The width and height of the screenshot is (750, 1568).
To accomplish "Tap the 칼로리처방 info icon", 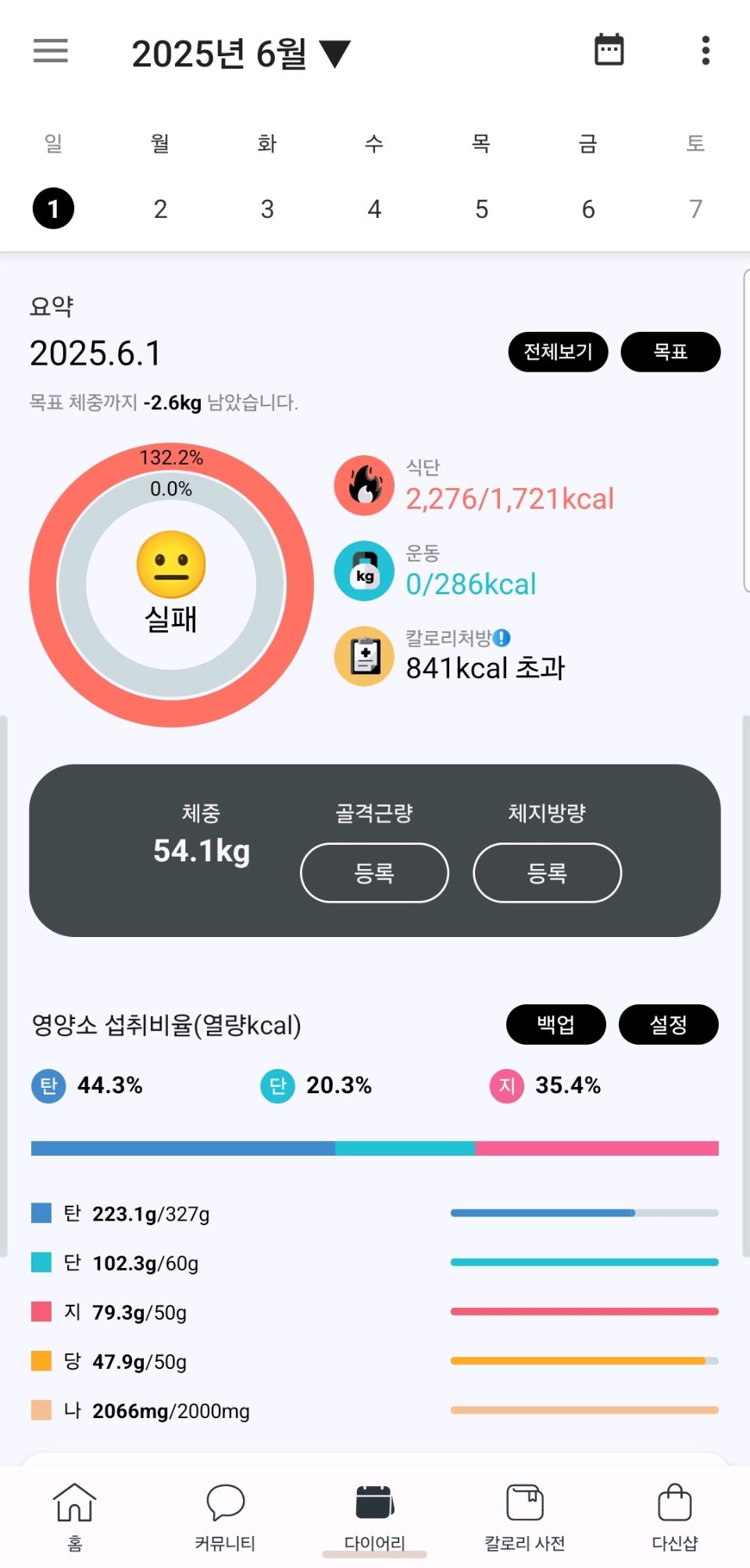I will pyautogui.click(x=502, y=638).
